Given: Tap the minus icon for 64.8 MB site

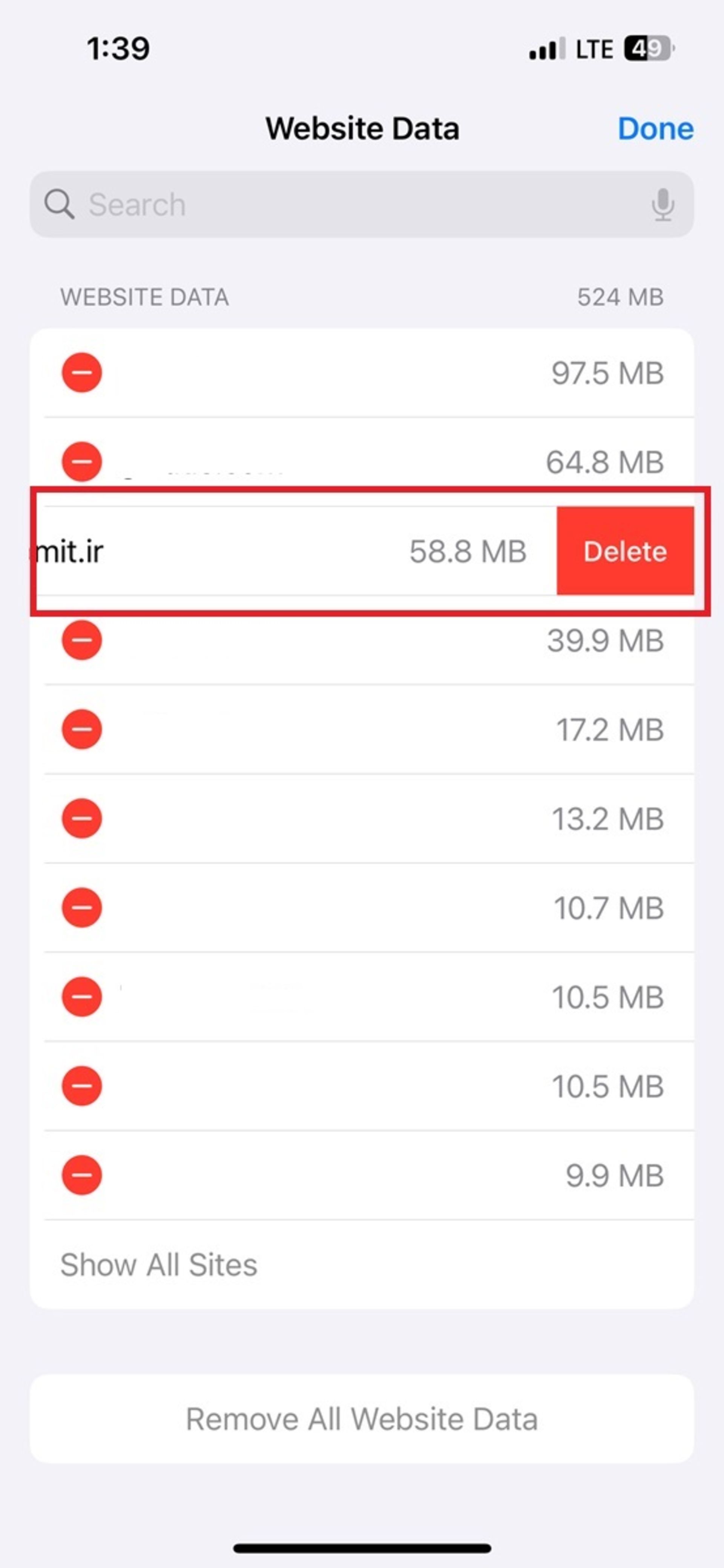Looking at the screenshot, I should [81, 461].
